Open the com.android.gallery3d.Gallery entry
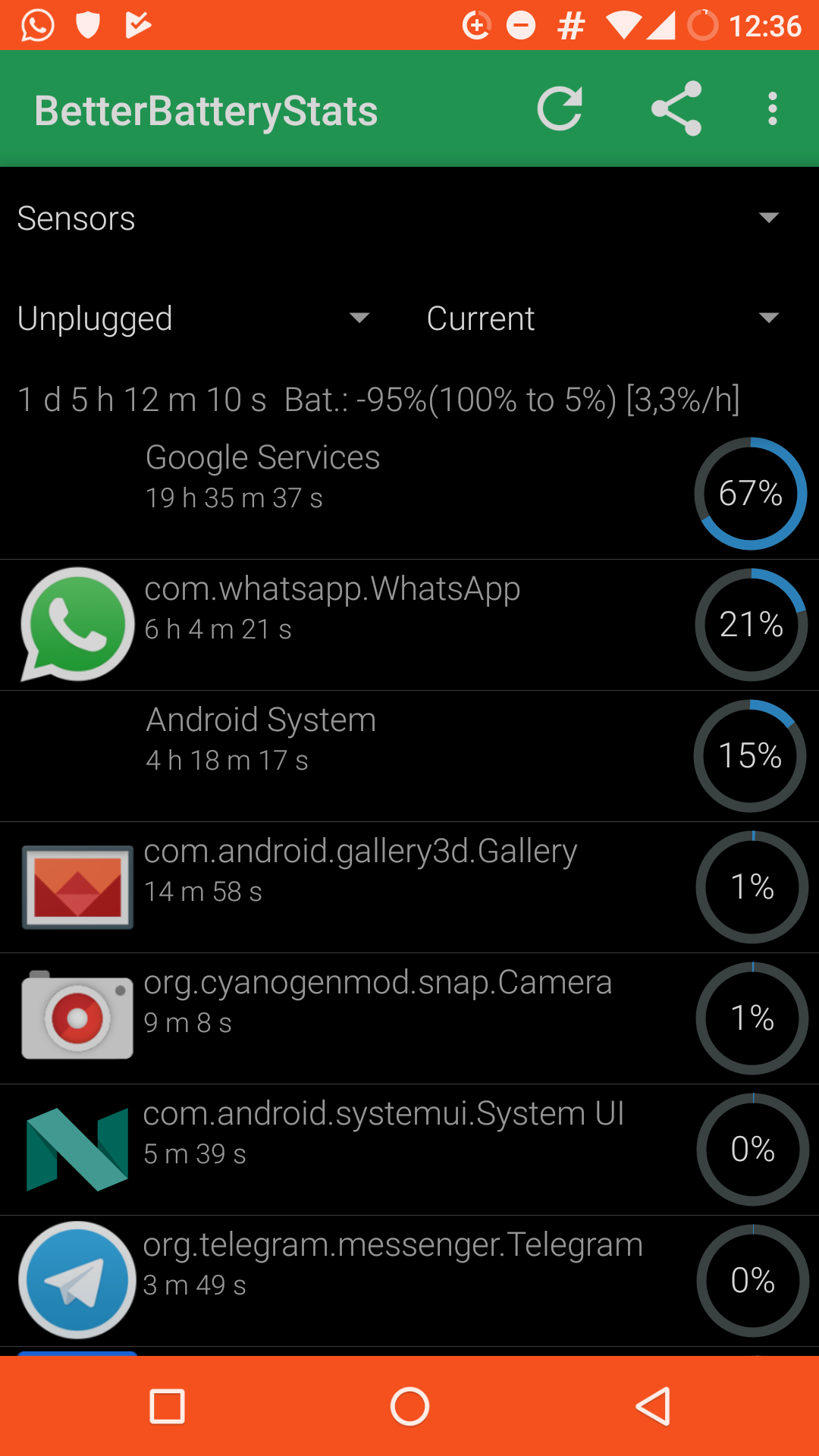 click(x=409, y=887)
